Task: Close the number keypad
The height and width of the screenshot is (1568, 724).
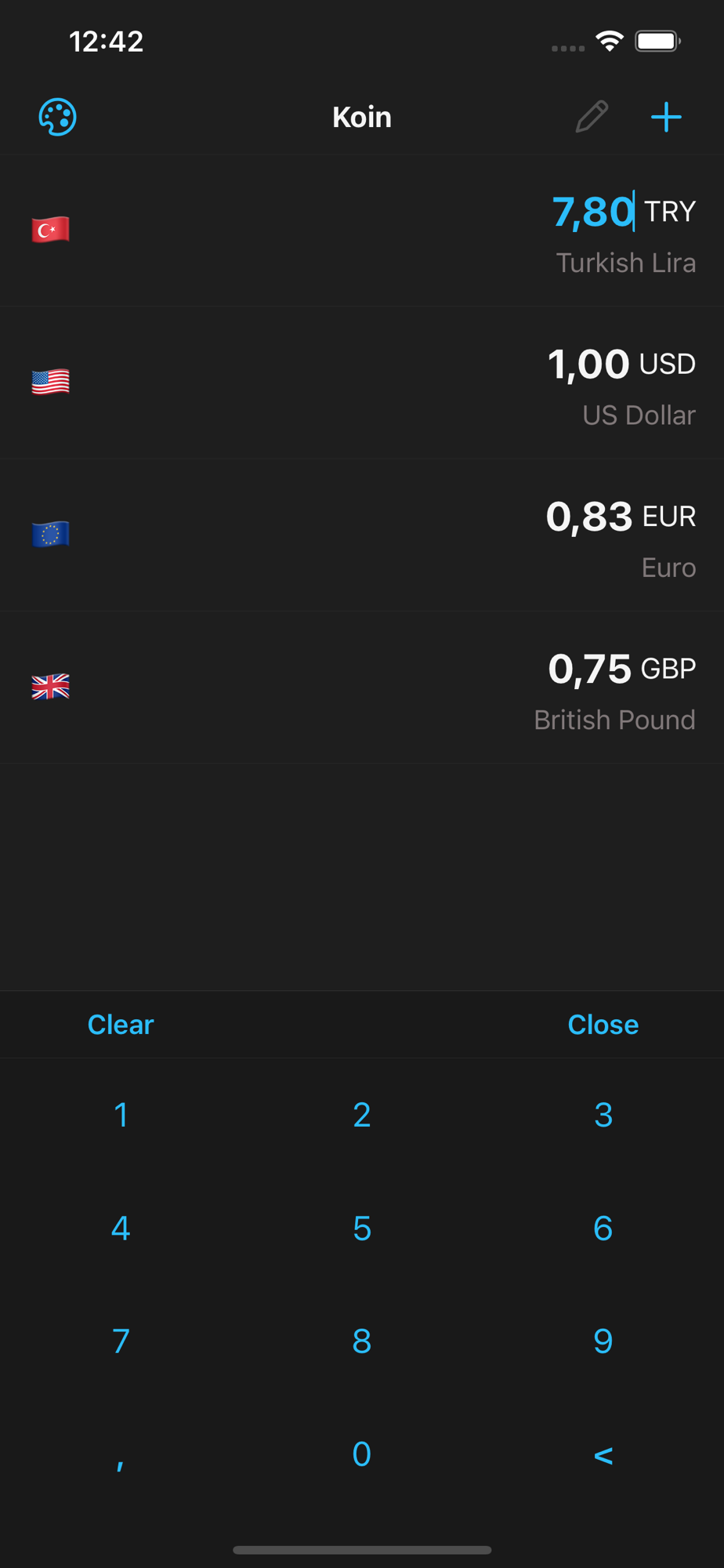Action: [603, 1025]
